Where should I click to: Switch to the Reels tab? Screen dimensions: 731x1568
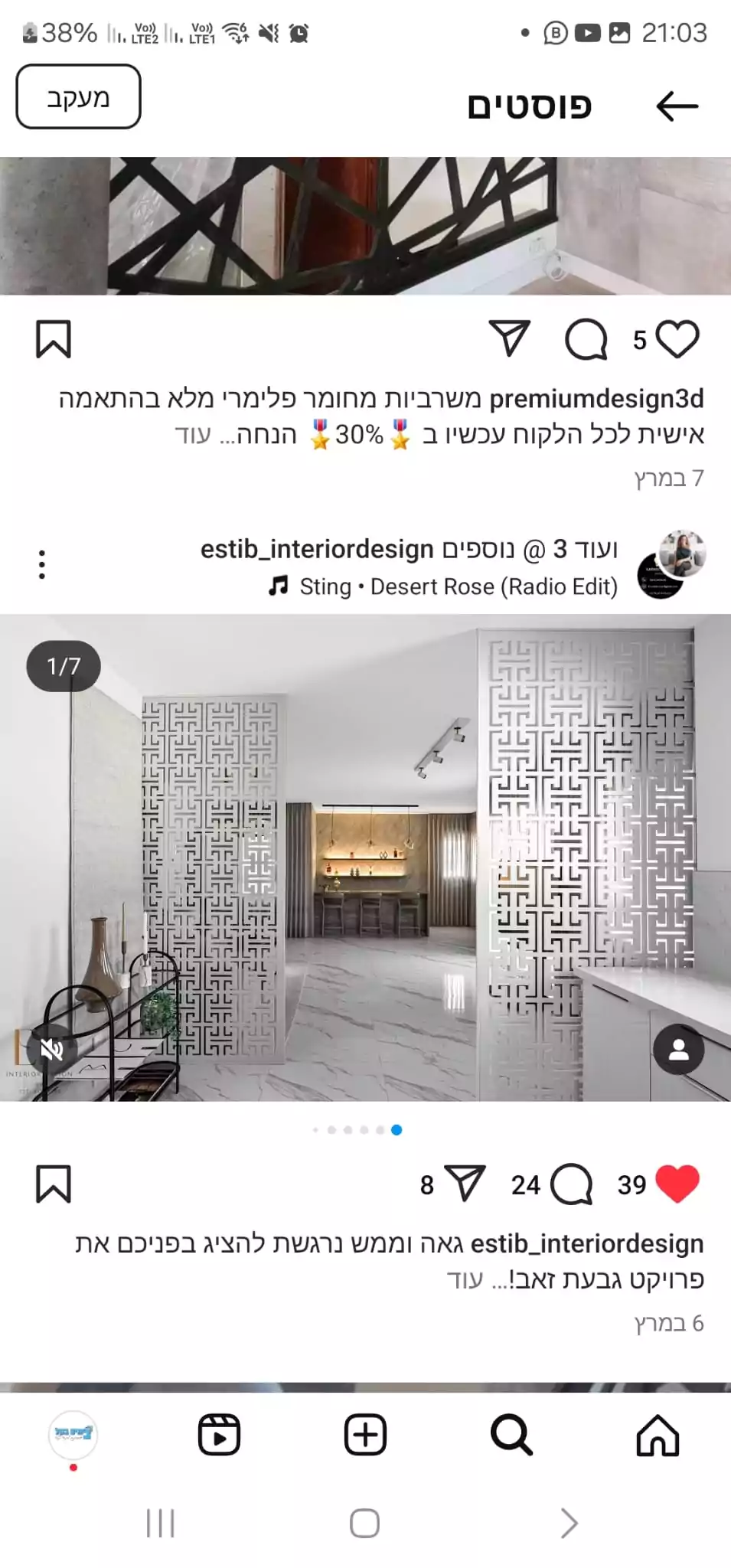point(219,1435)
